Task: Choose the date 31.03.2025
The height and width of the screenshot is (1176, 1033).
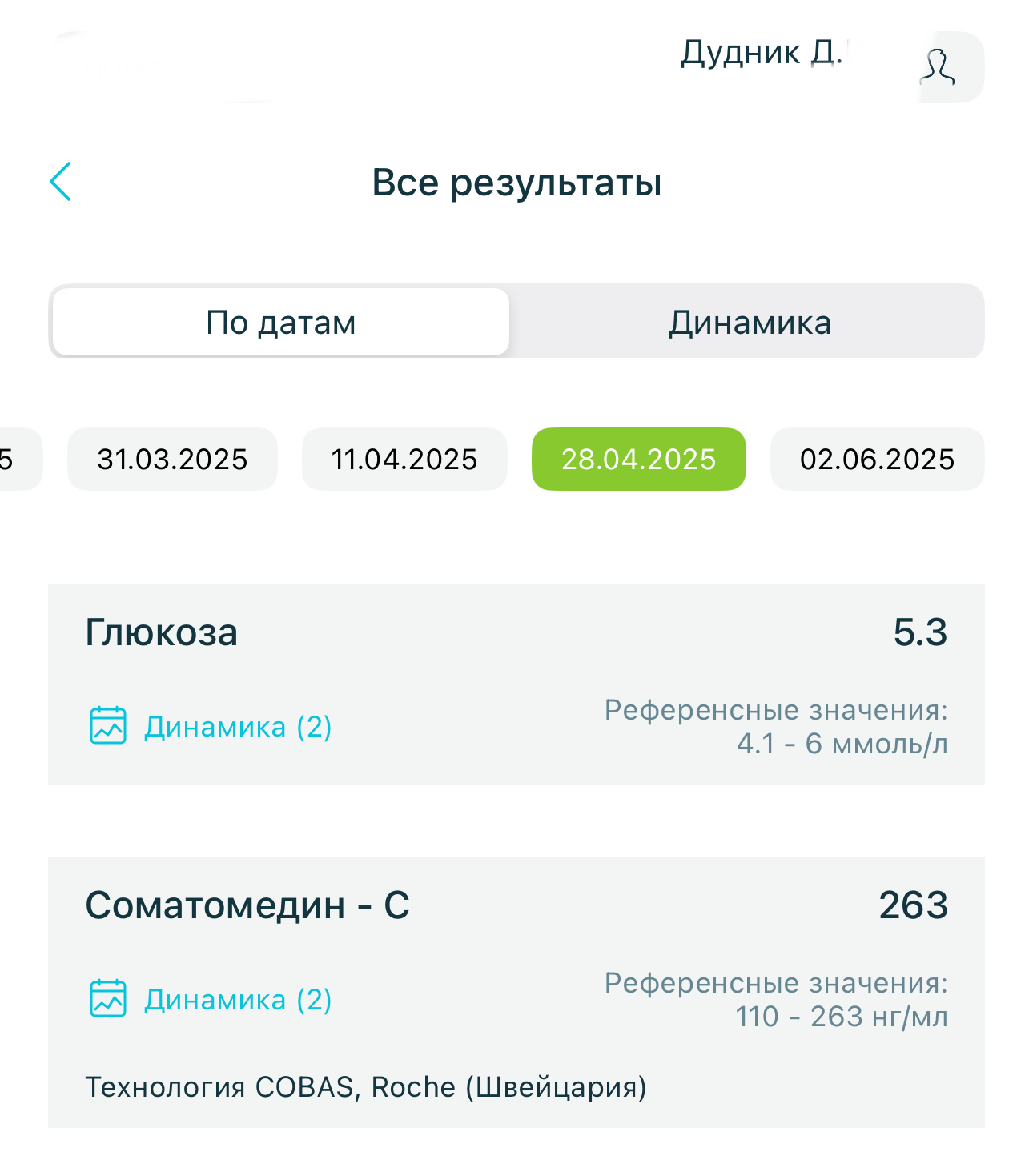Action: (172, 460)
